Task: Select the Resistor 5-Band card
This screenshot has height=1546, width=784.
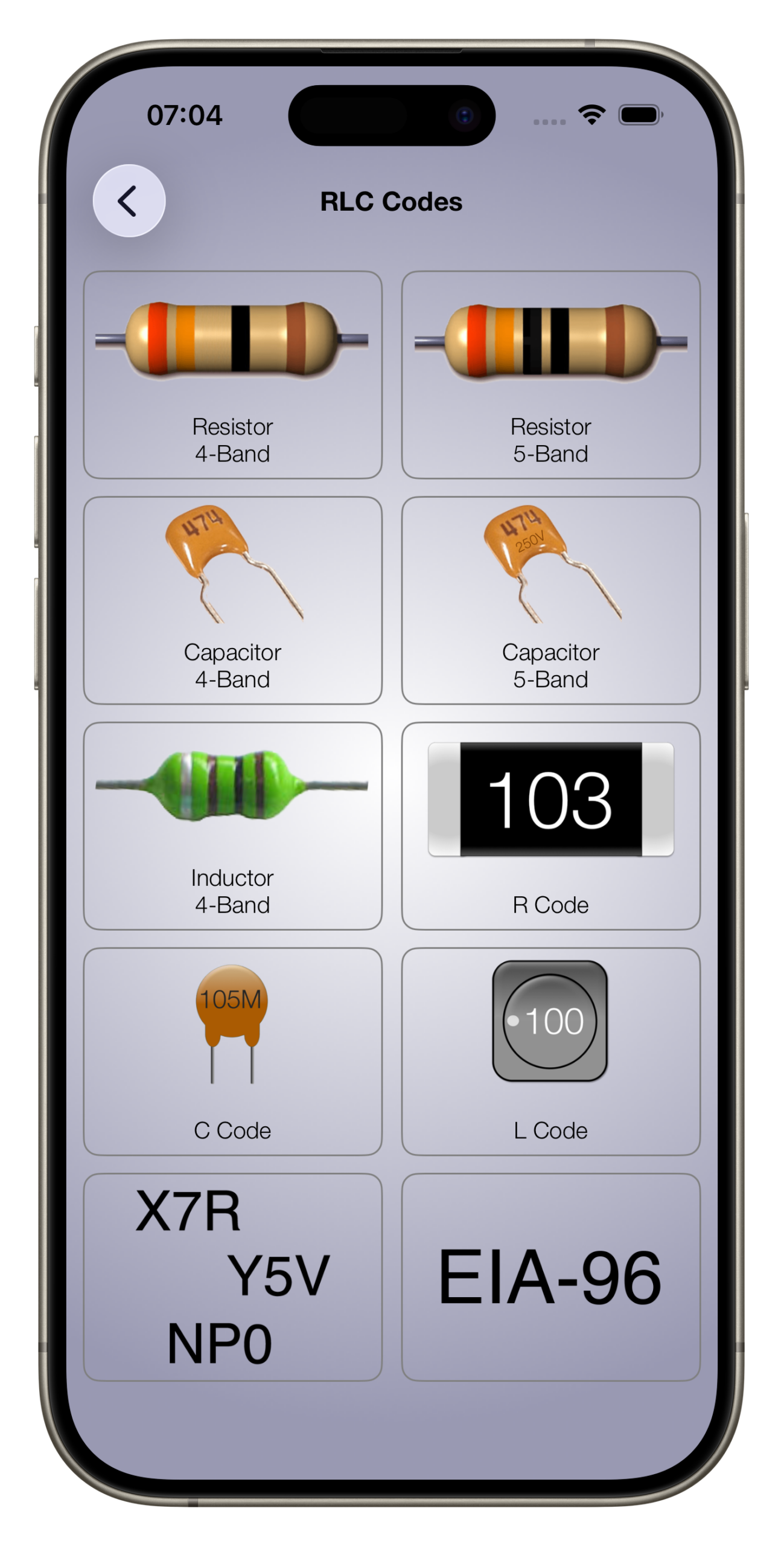Action: [550, 374]
